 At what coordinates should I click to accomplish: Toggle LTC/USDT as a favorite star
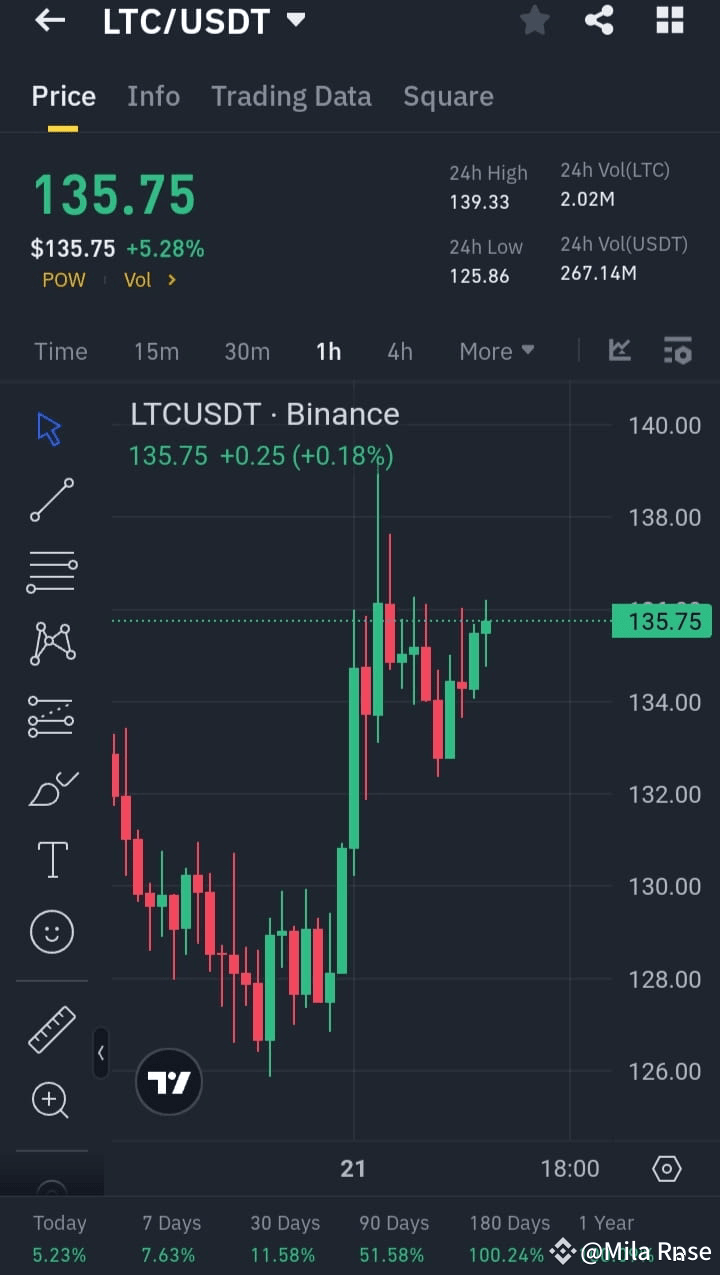click(x=534, y=20)
